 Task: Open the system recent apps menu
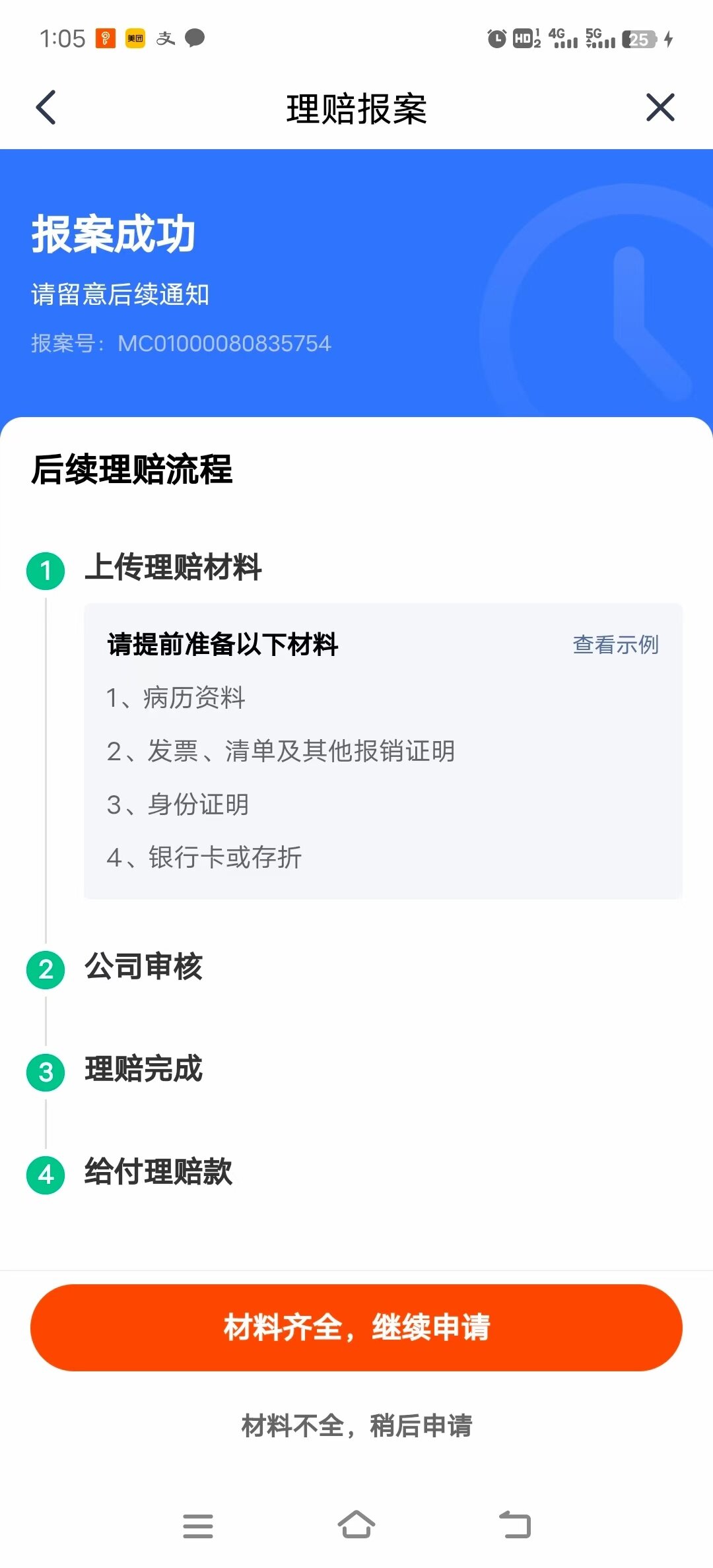pos(198,1526)
